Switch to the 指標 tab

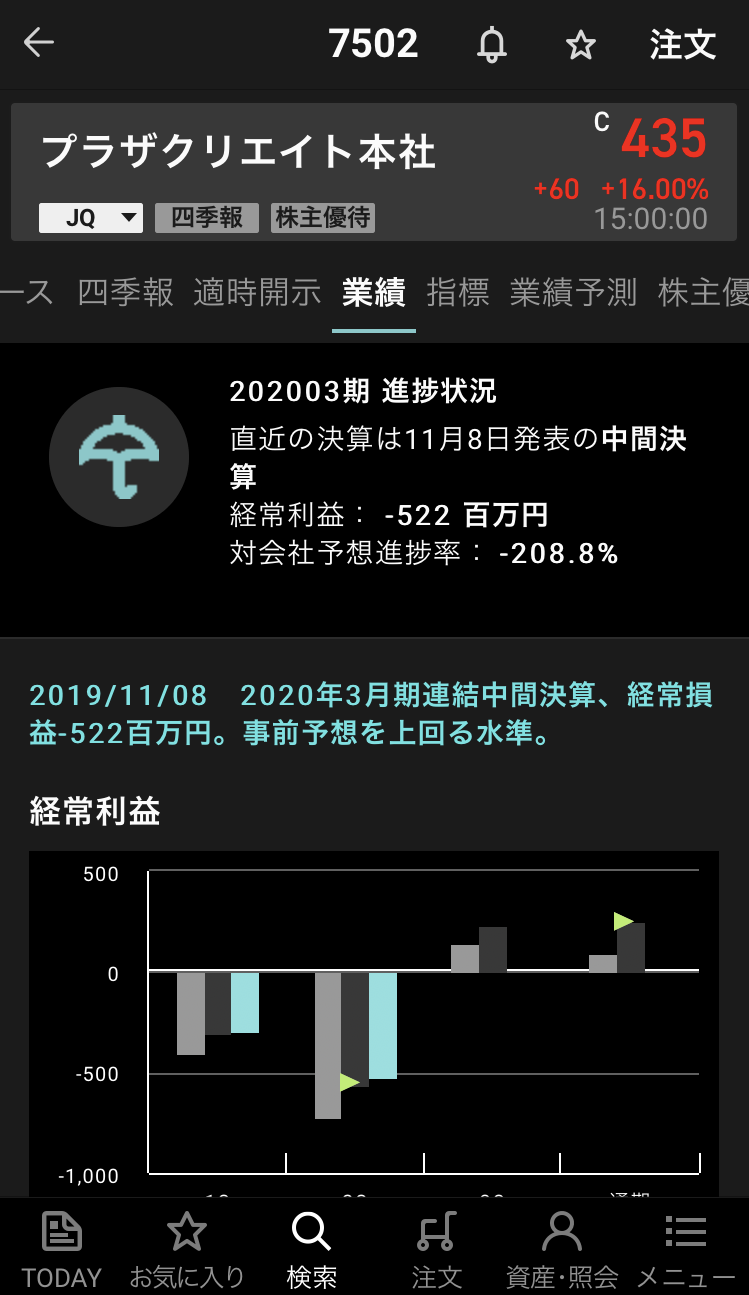[x=458, y=292]
